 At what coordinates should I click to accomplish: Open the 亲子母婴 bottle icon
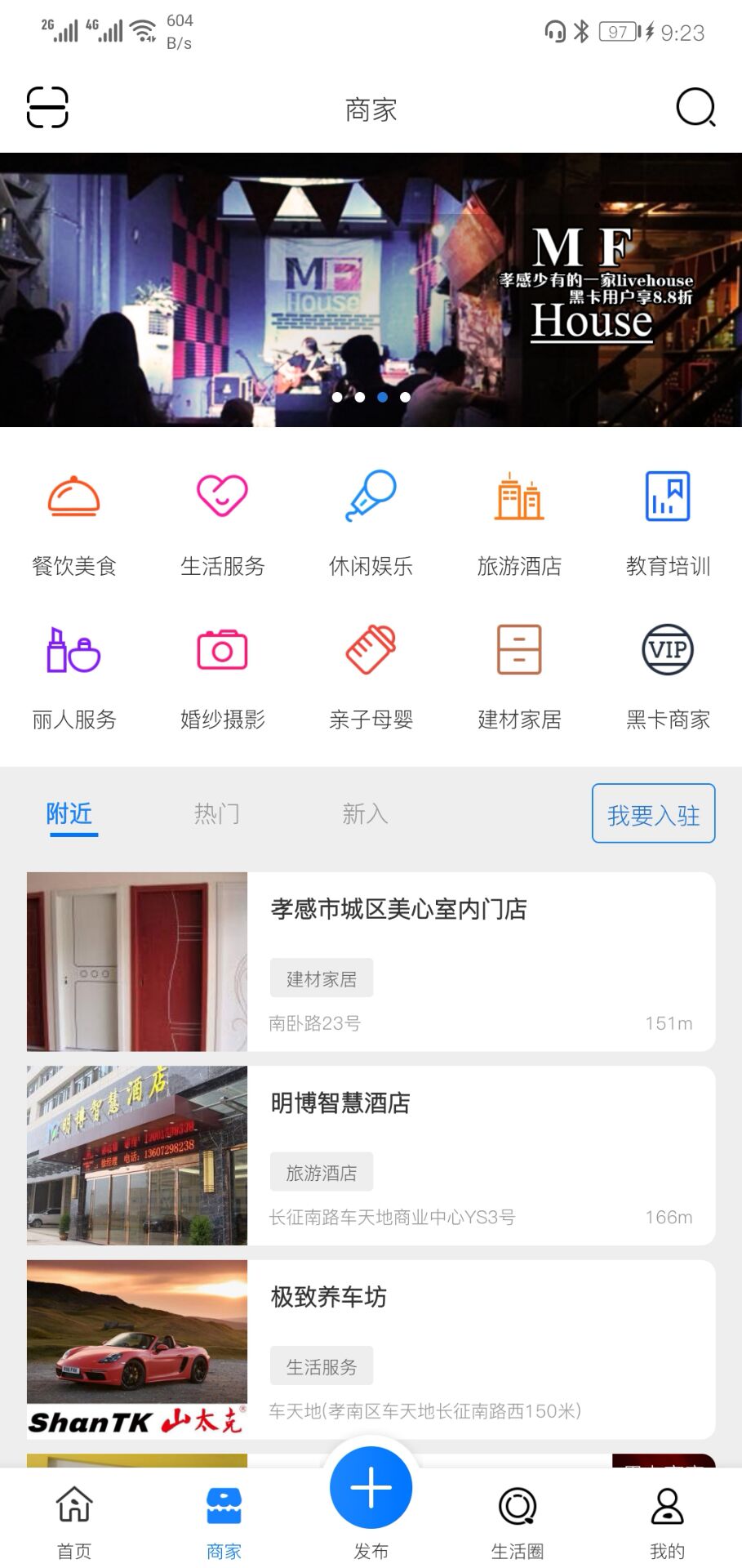click(x=371, y=650)
